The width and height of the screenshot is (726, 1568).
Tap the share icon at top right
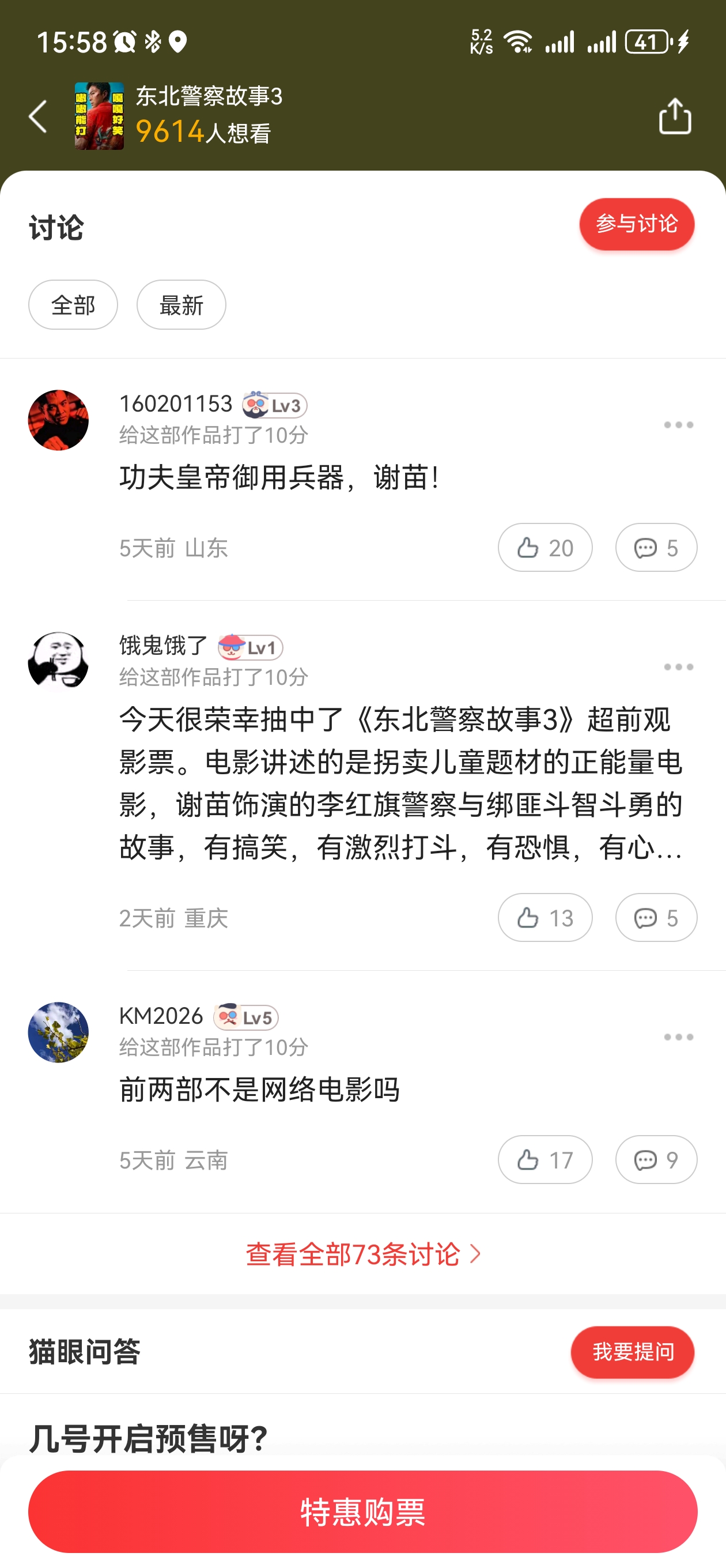(x=675, y=116)
